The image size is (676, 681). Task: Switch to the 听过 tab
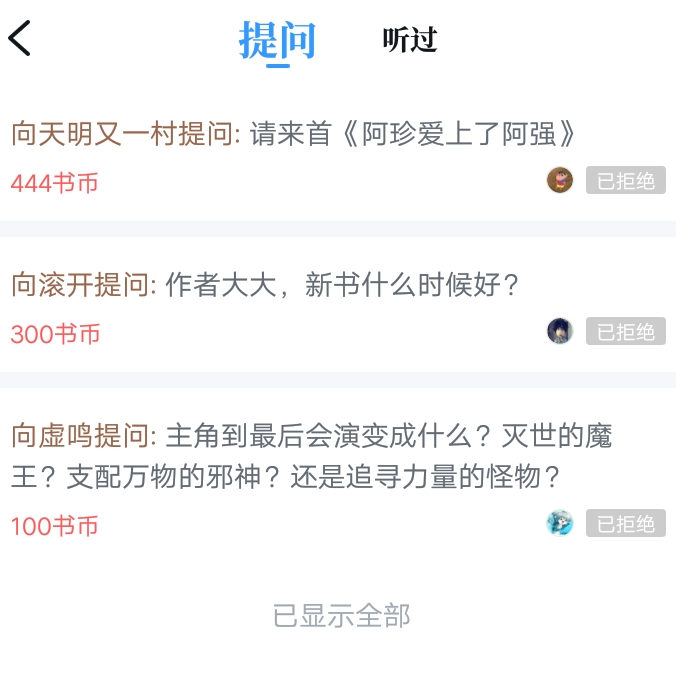pyautogui.click(x=410, y=40)
